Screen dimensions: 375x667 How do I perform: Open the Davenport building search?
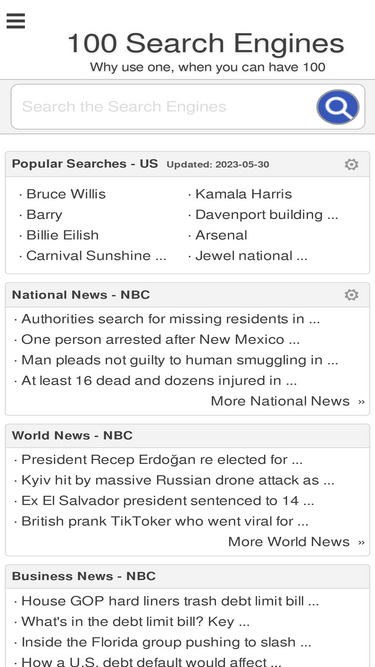[266, 214]
